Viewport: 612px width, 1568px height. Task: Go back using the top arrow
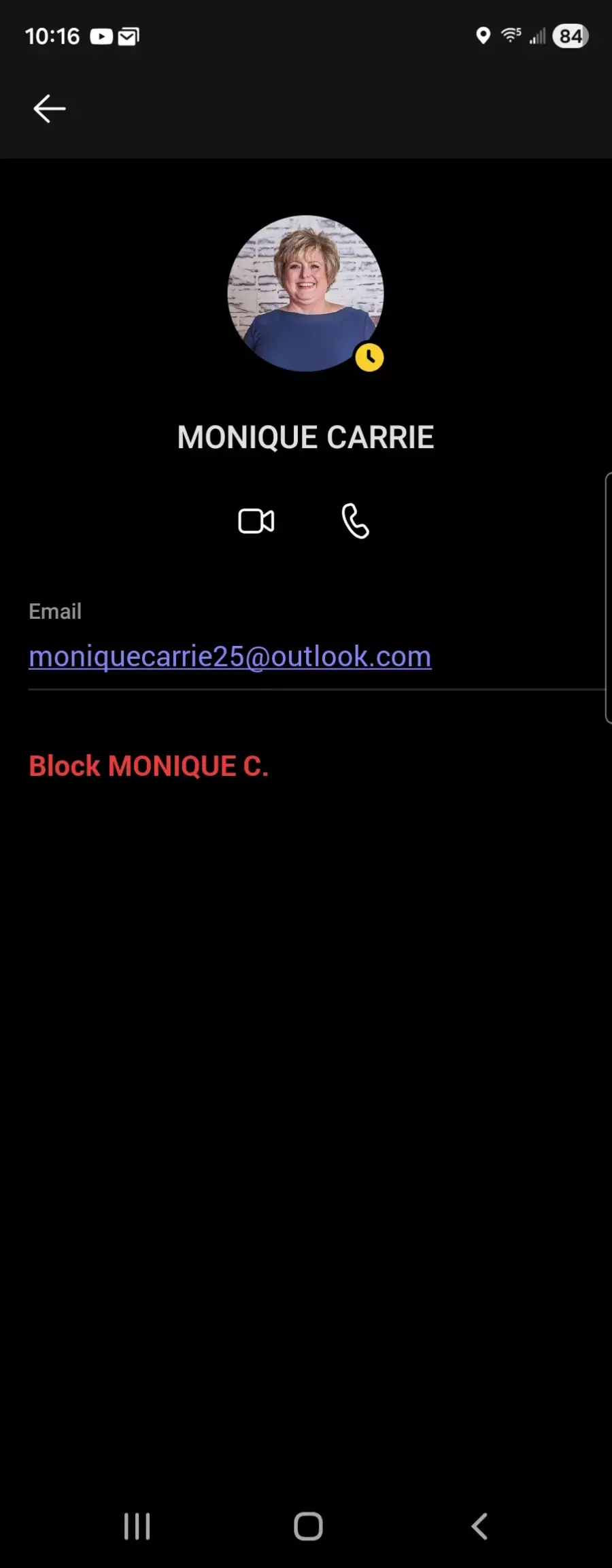tap(50, 109)
